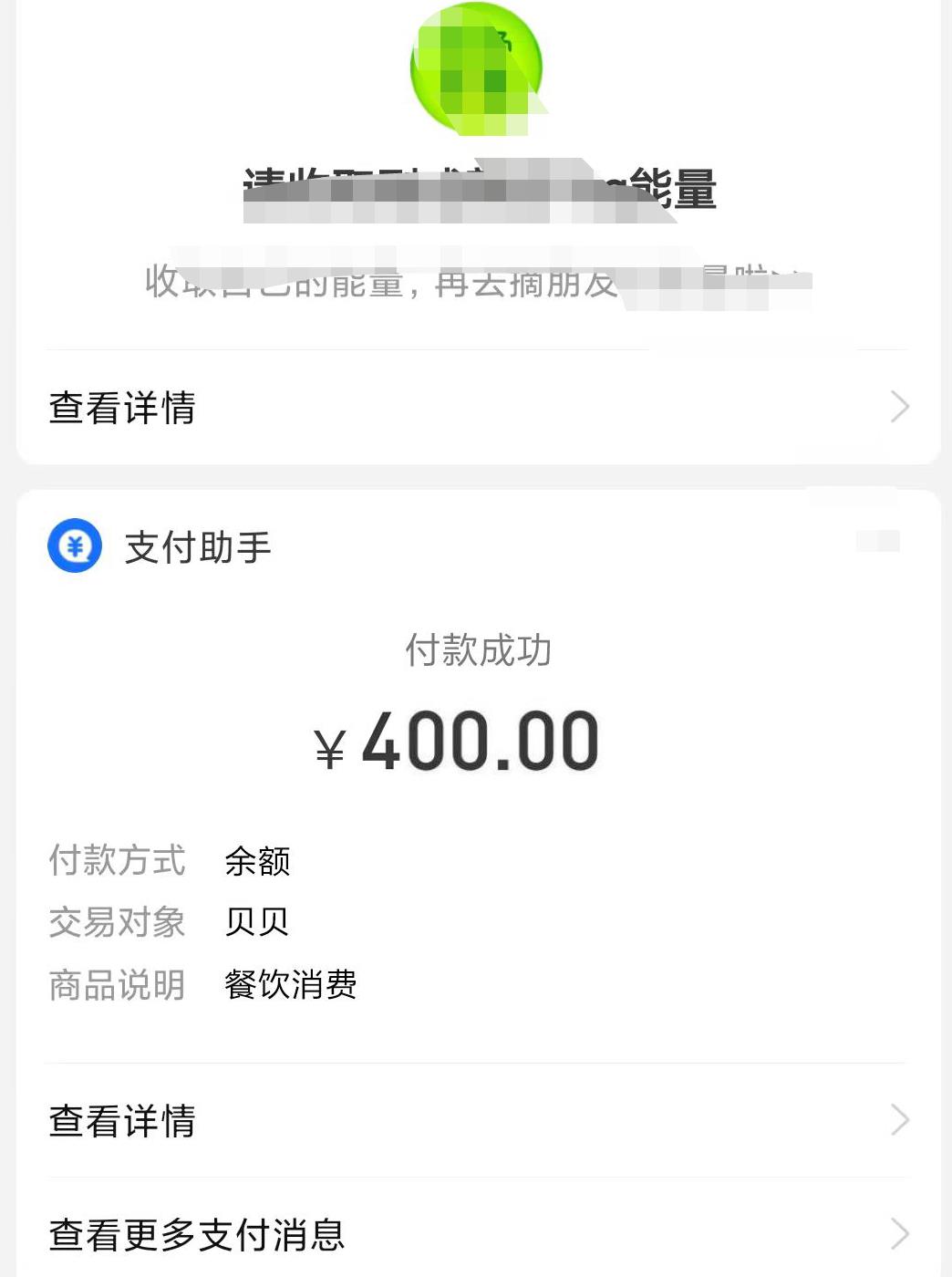View 查看详情 for the ¥400.00 payment

click(478, 1121)
